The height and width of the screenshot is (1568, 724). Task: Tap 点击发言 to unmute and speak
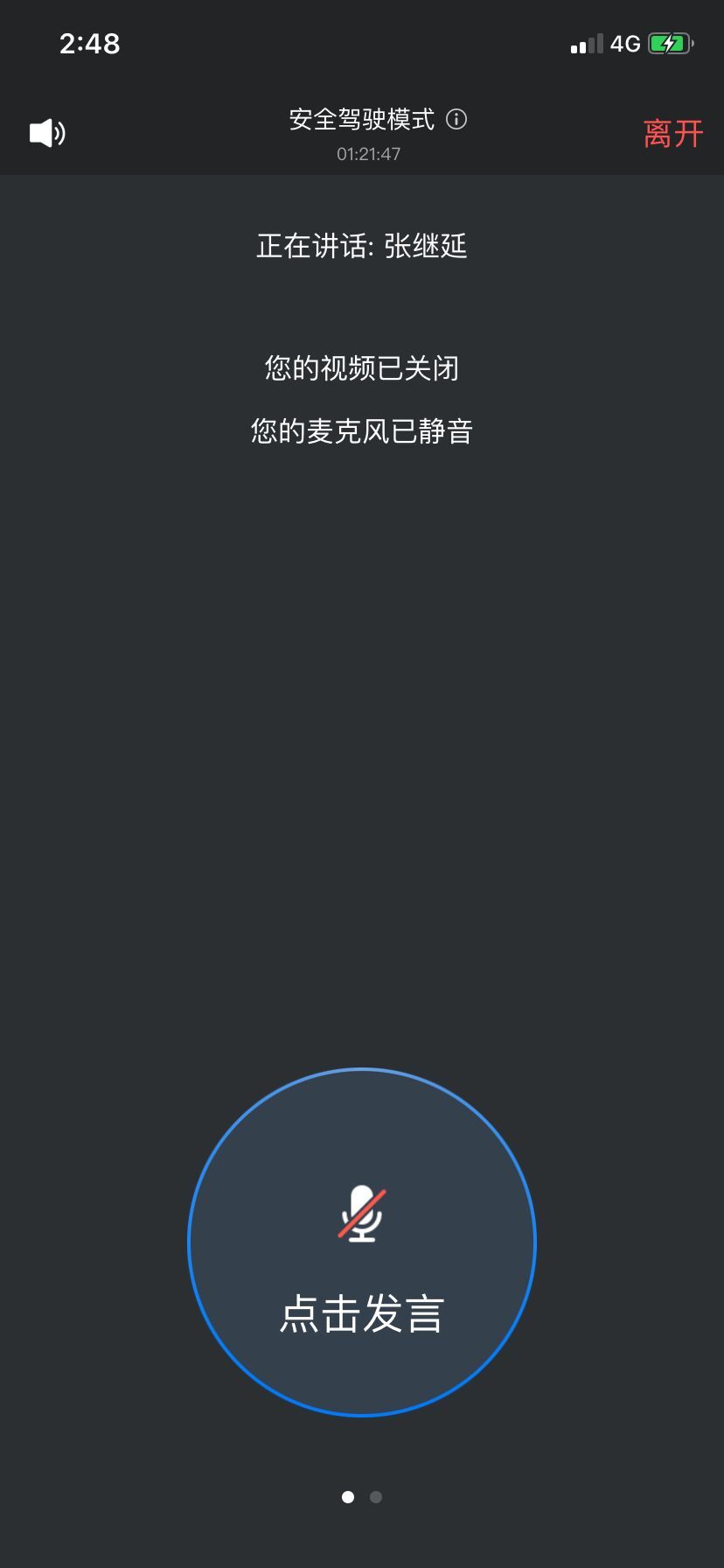point(362,1242)
